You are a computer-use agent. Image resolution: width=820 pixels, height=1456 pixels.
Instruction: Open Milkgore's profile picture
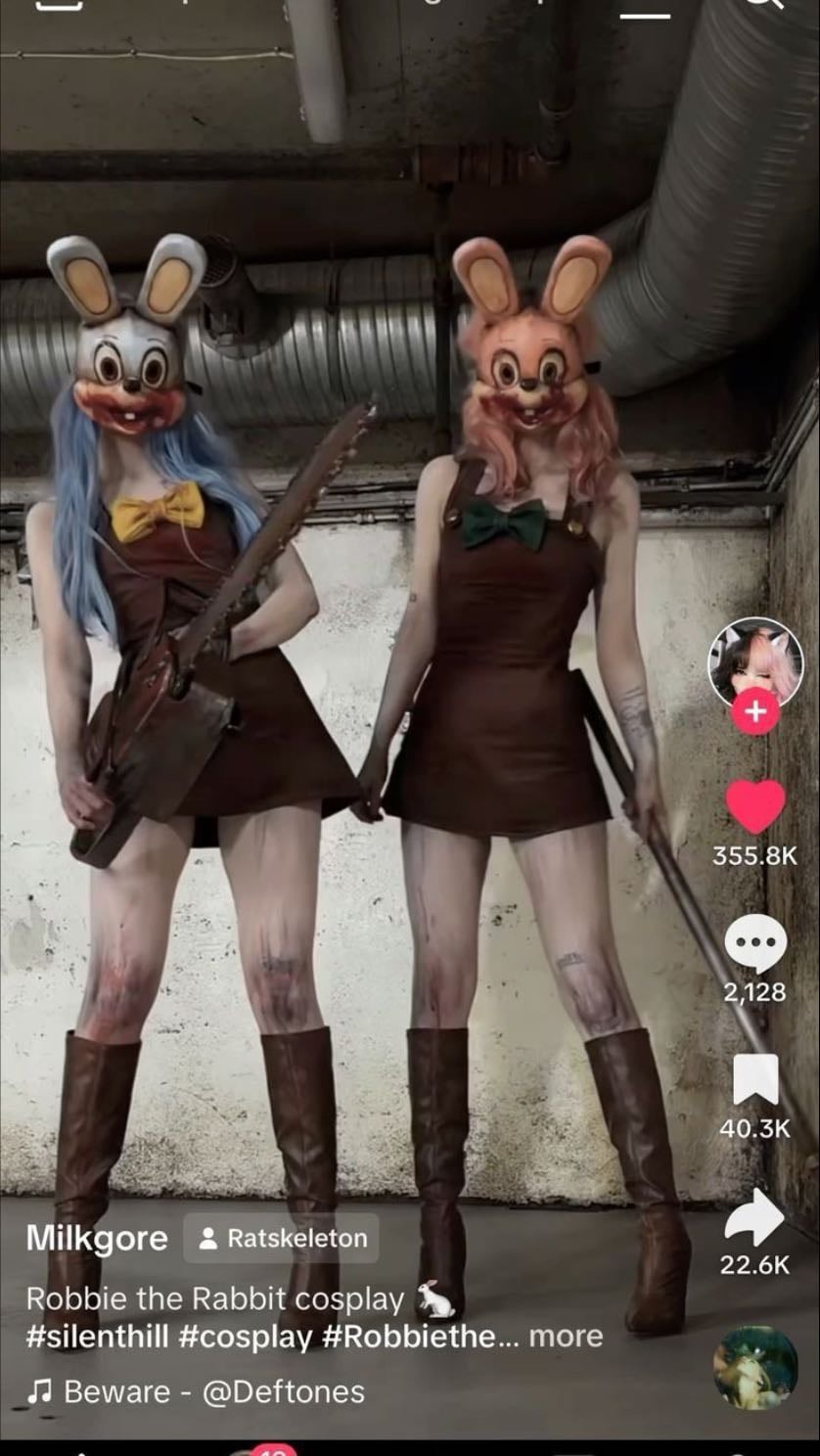pyautogui.click(x=754, y=662)
